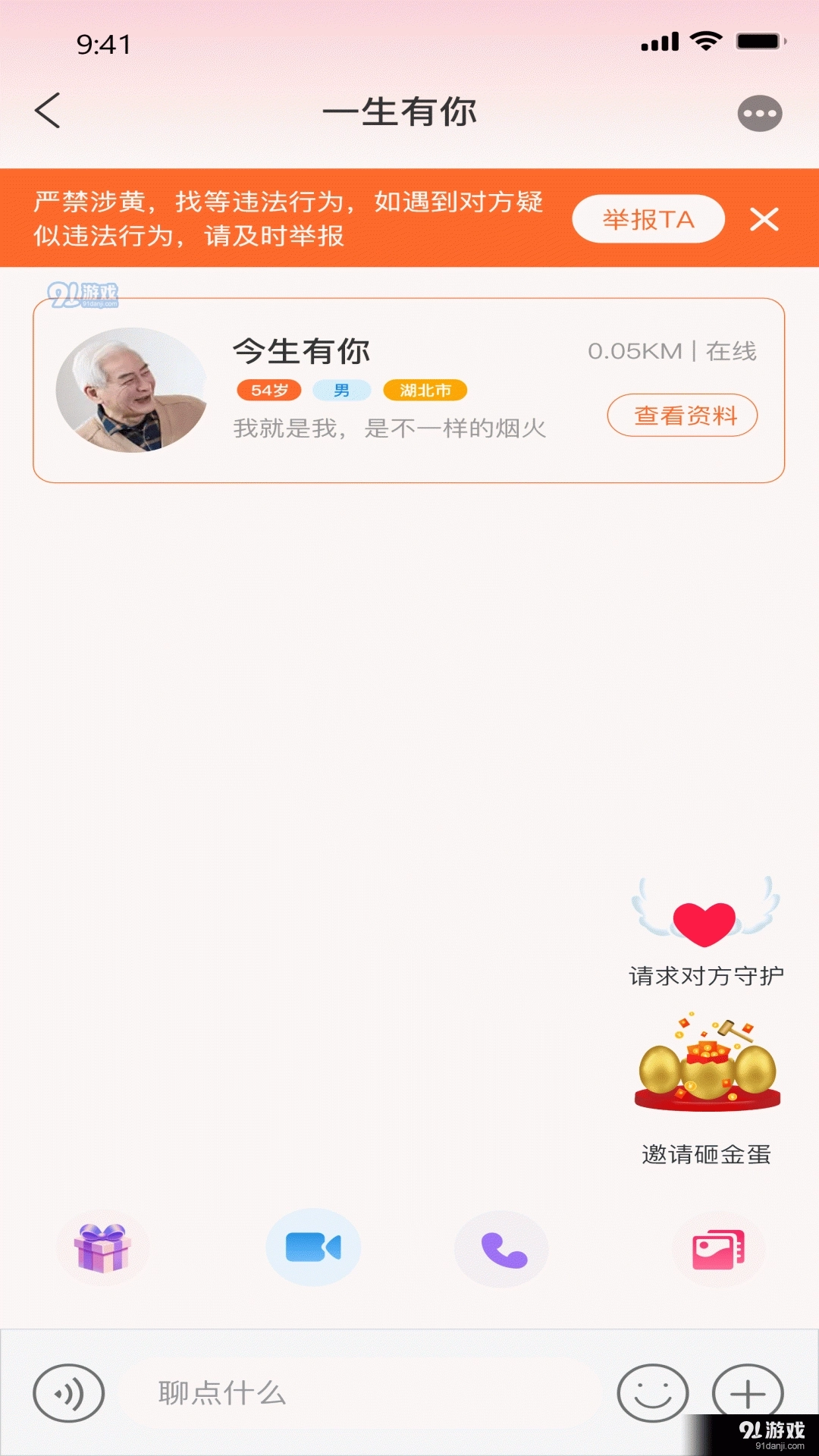Open the more options ellipsis menu
819x1456 pixels.
[x=760, y=113]
